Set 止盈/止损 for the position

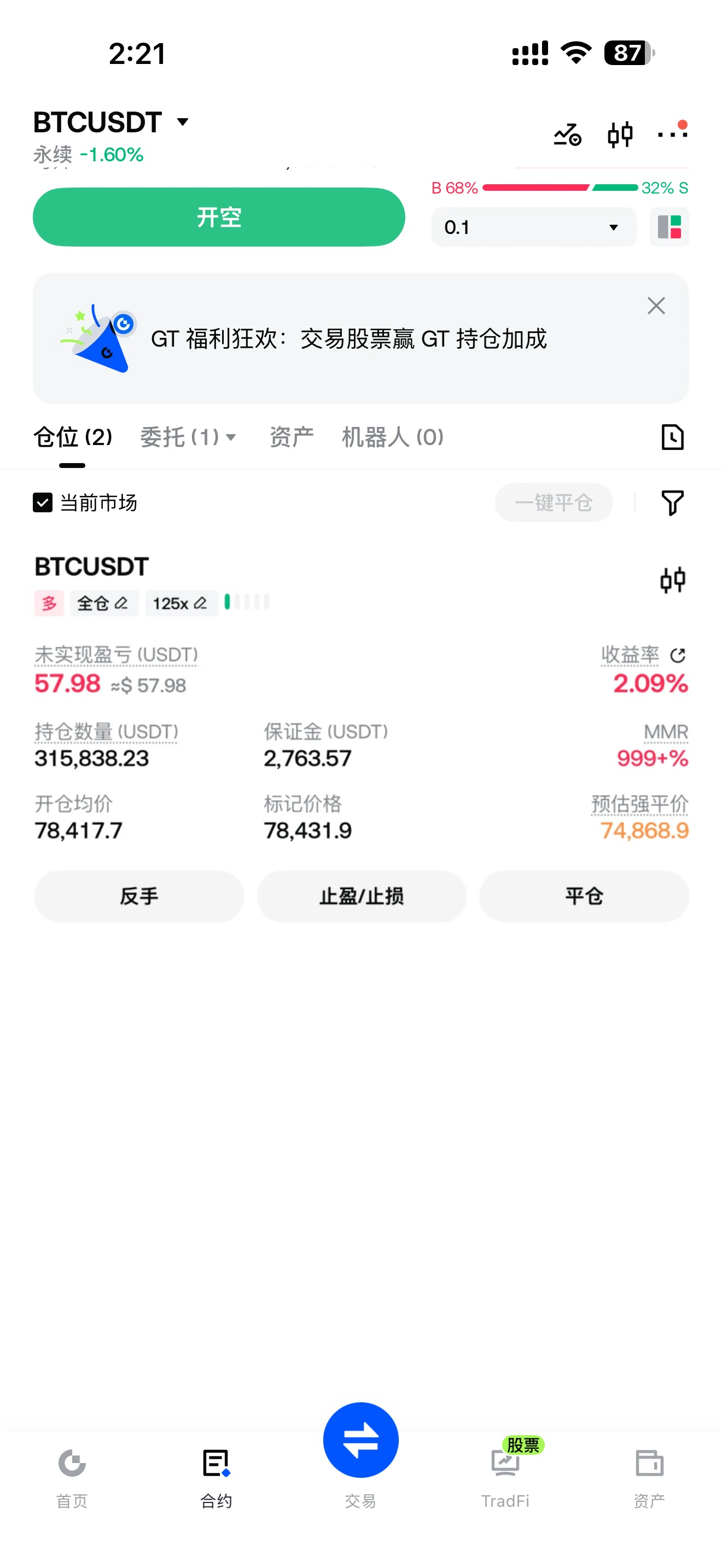pos(362,896)
